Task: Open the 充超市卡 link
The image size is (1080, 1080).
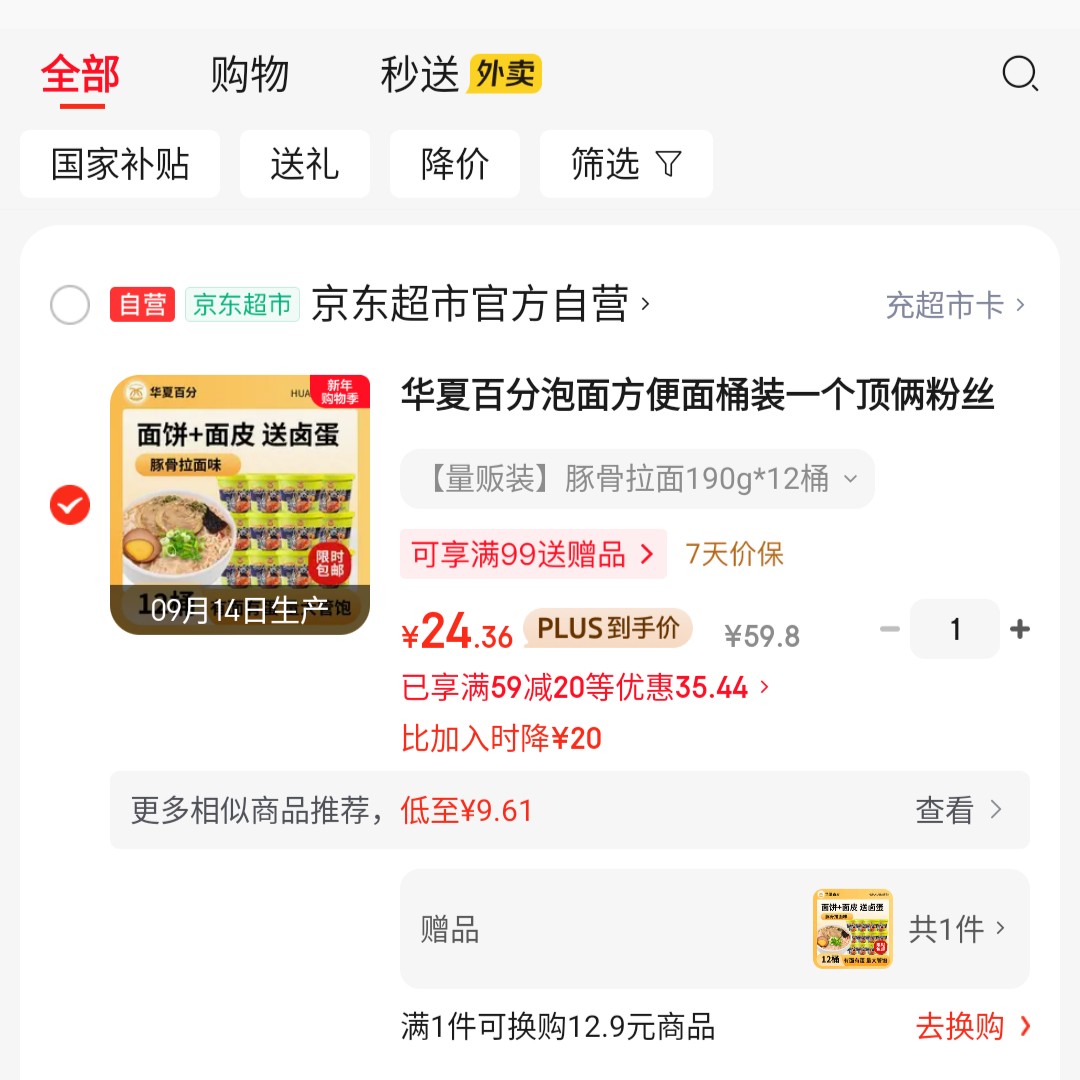Action: (955, 305)
